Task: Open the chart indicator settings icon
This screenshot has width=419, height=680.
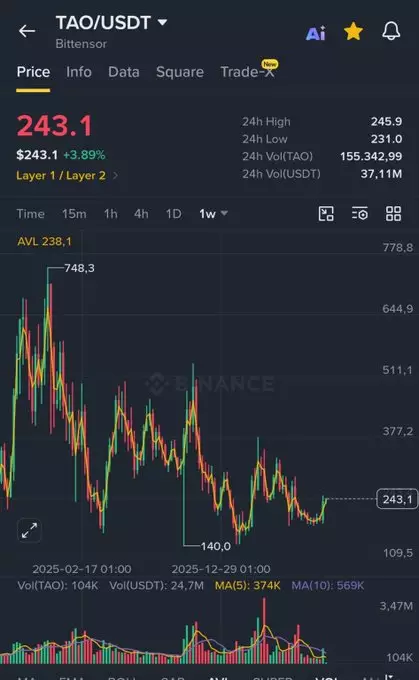Action: coord(360,214)
